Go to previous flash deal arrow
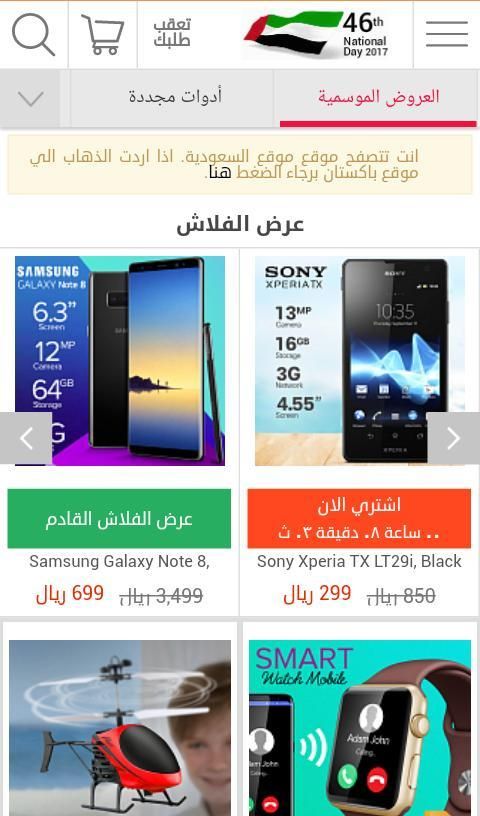480x816 pixels. tap(26, 438)
